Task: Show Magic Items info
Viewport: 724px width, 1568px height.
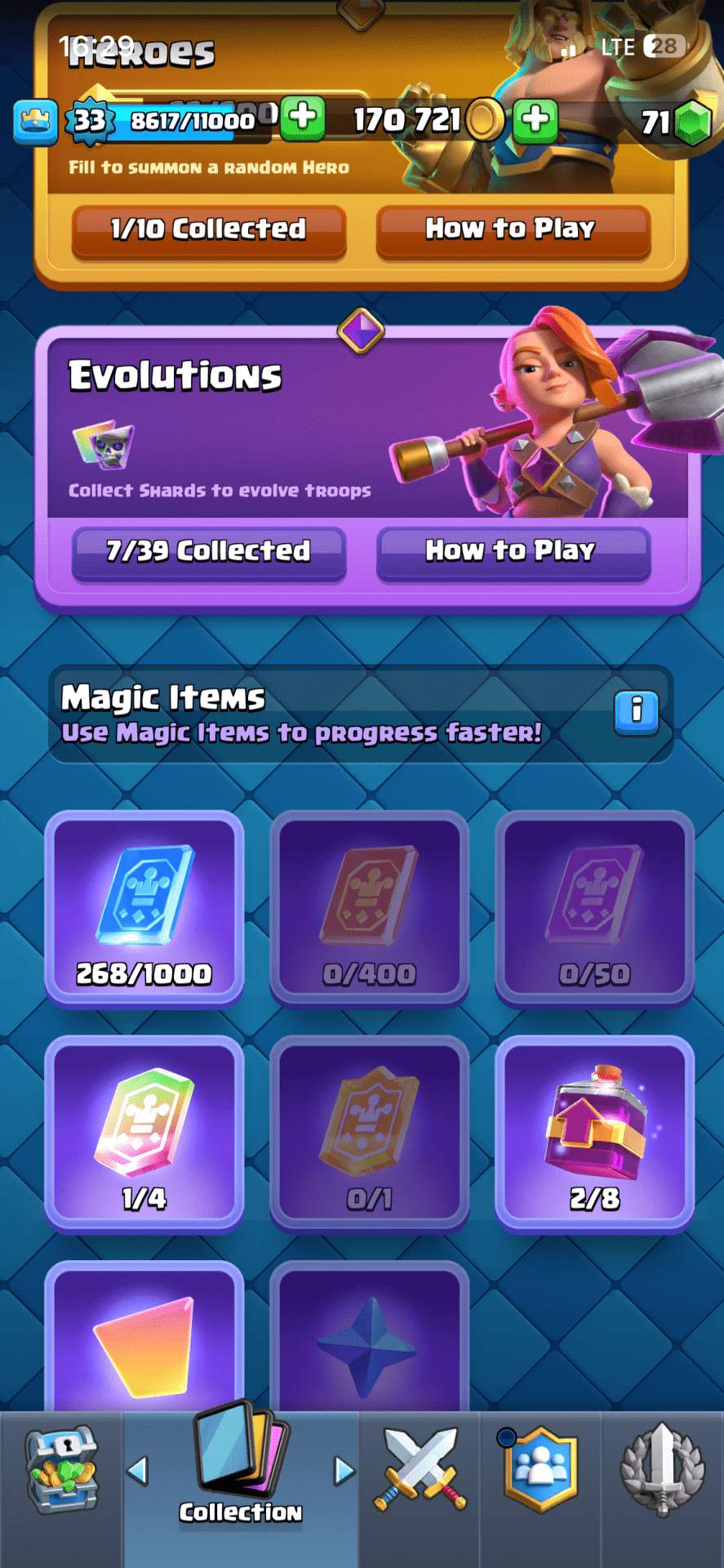Action: point(636,712)
